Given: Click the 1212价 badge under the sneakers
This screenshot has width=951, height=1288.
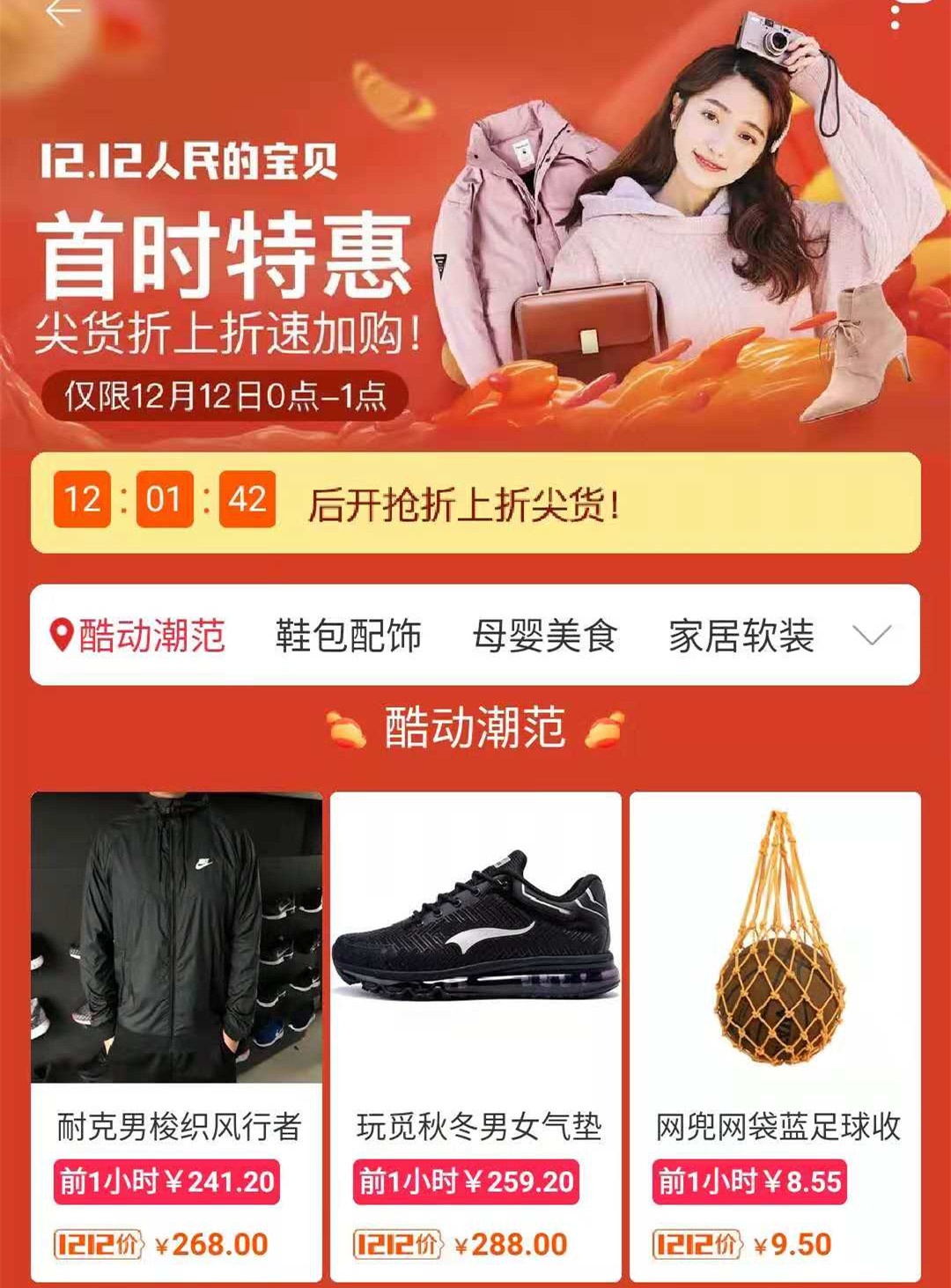Looking at the screenshot, I should (x=399, y=1244).
